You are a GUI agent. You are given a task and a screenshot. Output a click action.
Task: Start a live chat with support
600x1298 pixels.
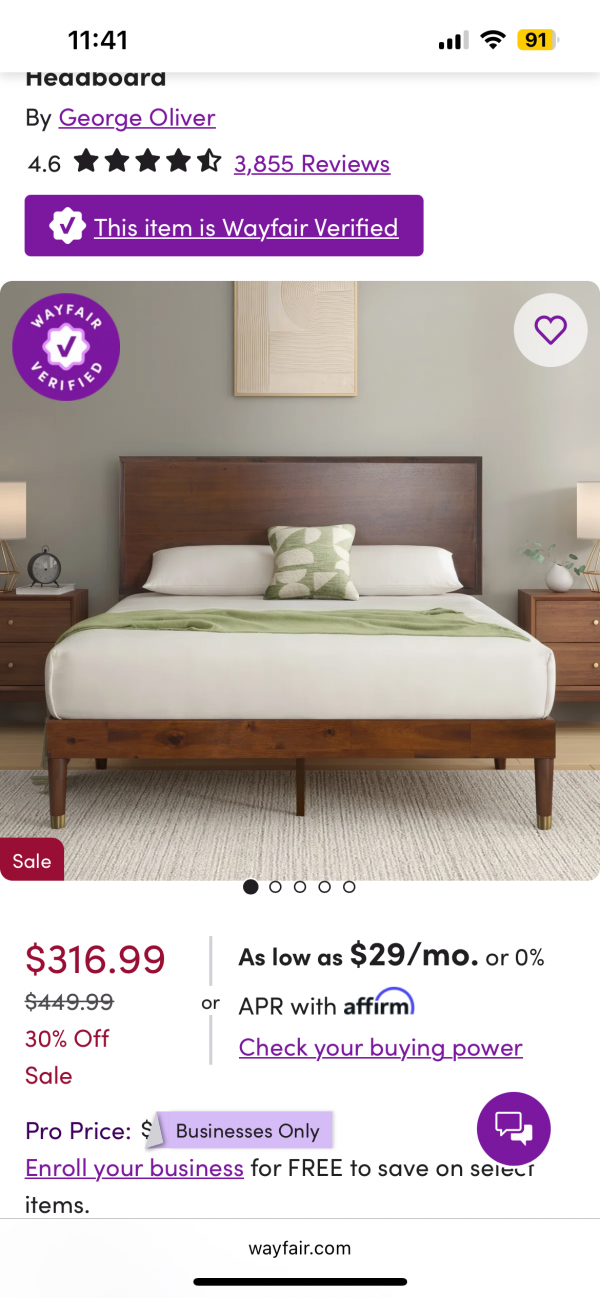point(514,1129)
